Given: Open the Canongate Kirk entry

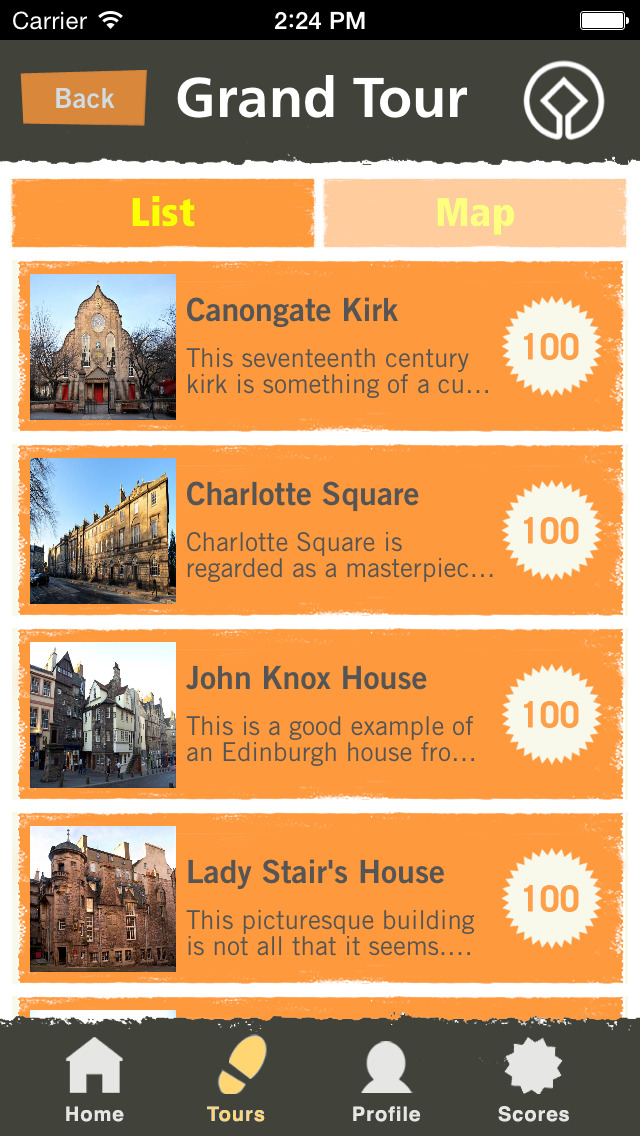Looking at the screenshot, I should click(x=320, y=346).
